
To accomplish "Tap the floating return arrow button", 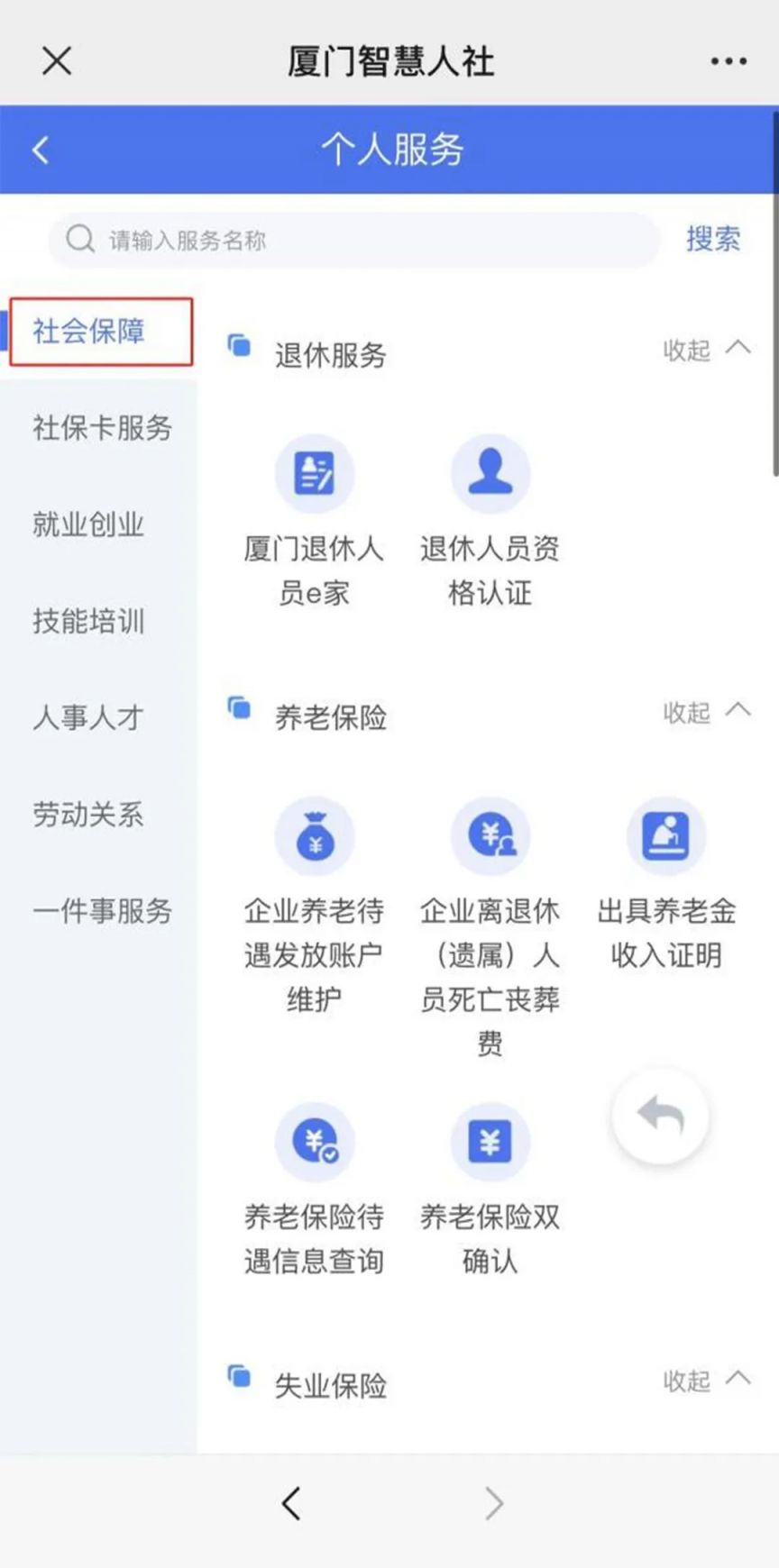I will click(x=661, y=1117).
